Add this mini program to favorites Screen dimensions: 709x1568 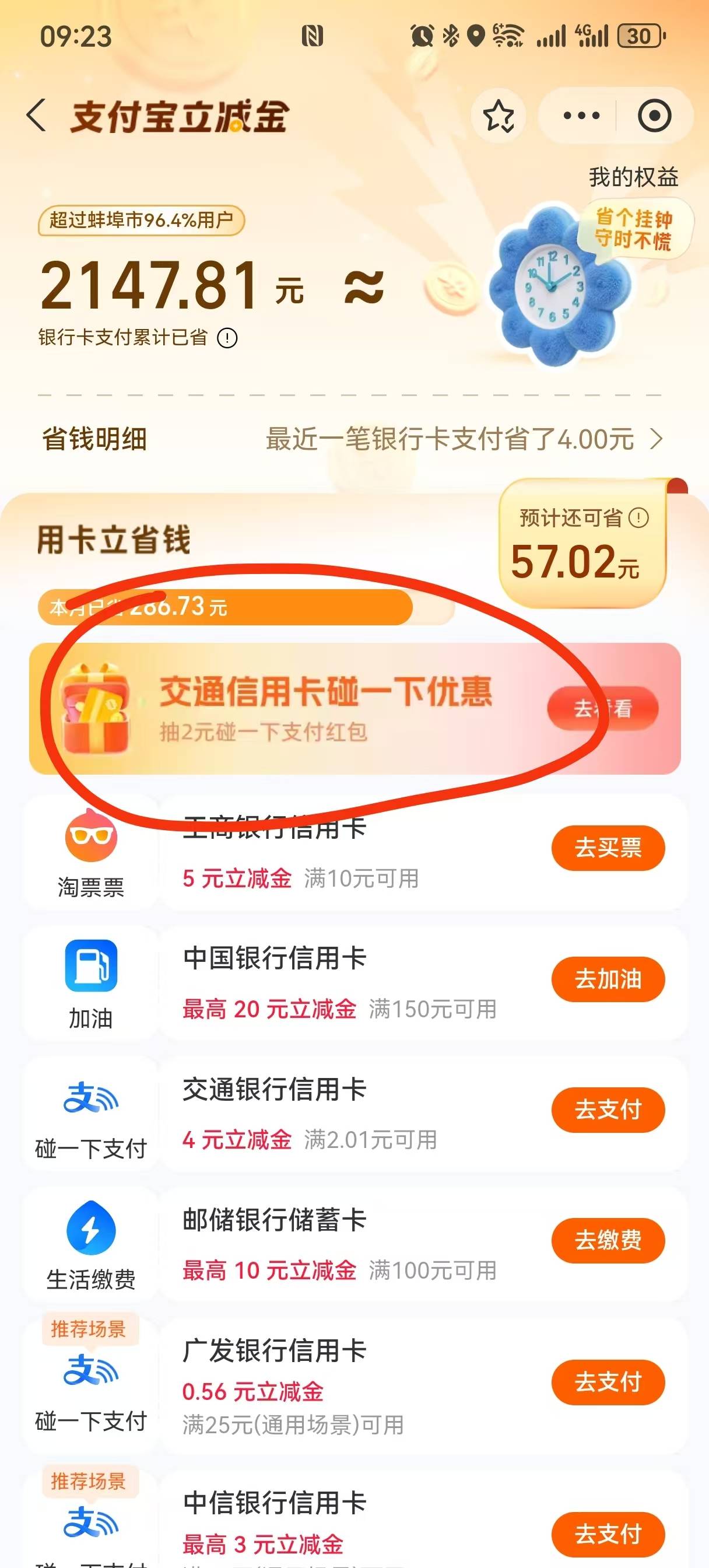[x=499, y=116]
